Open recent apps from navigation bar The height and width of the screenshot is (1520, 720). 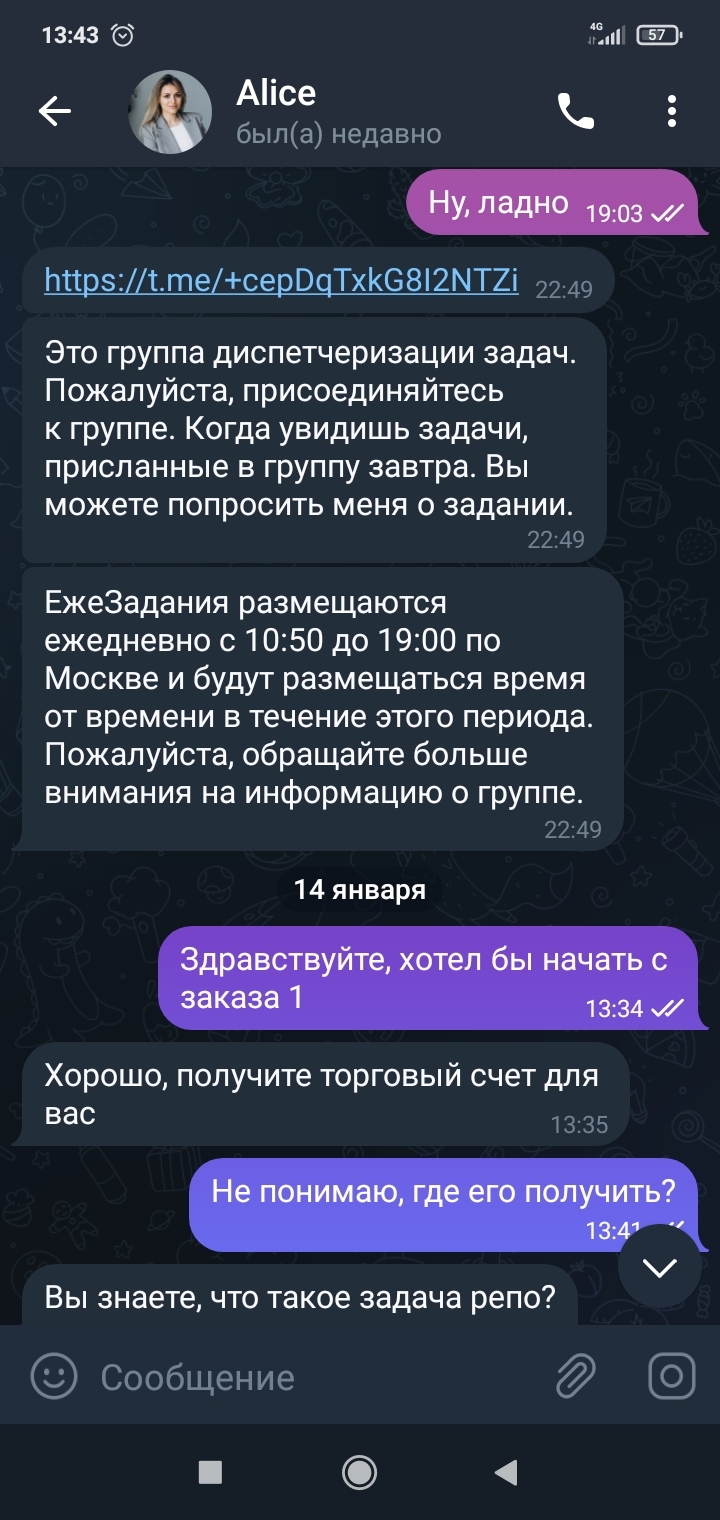[210, 1471]
